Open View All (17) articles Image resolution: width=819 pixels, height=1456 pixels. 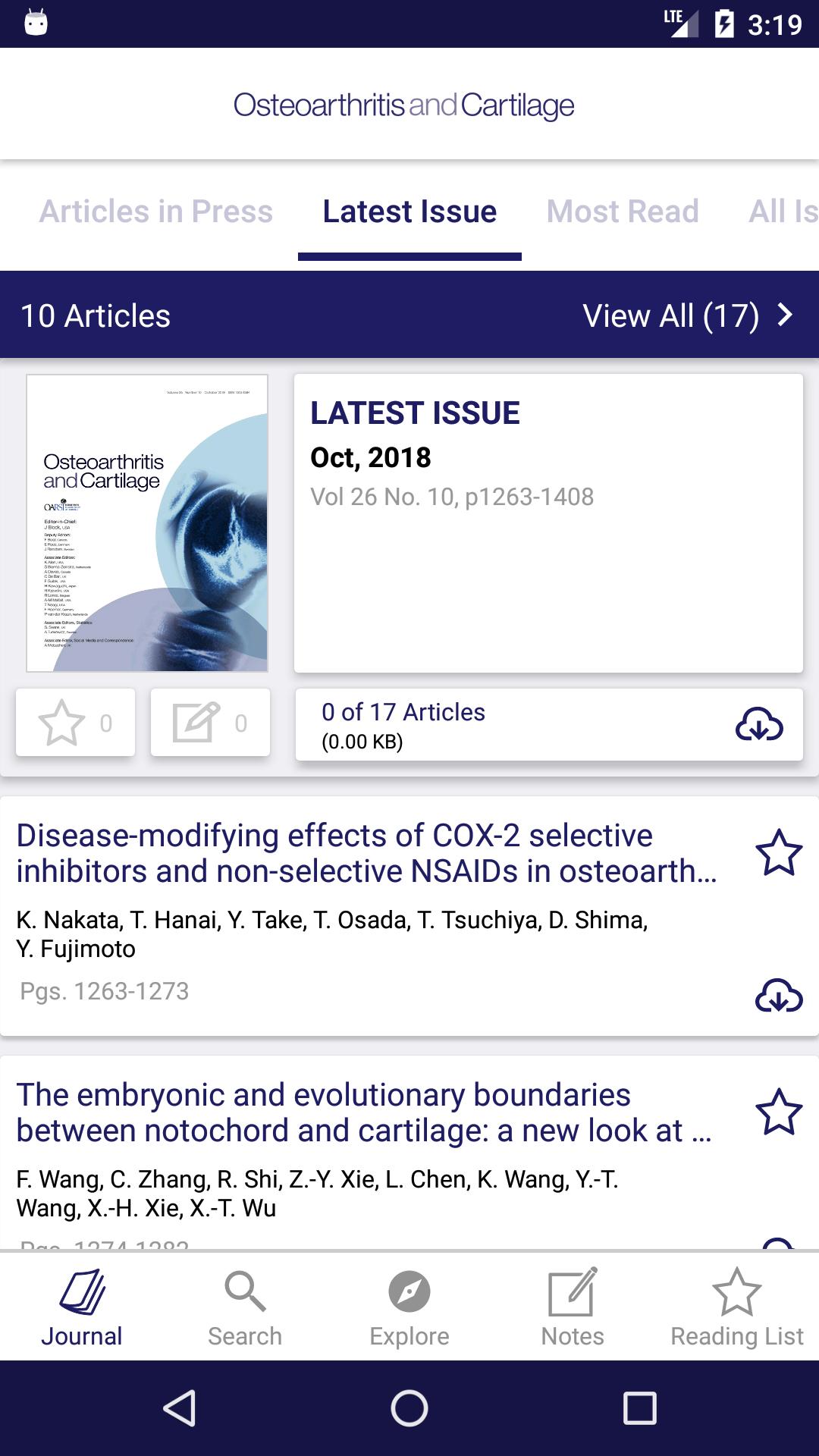coord(686,315)
